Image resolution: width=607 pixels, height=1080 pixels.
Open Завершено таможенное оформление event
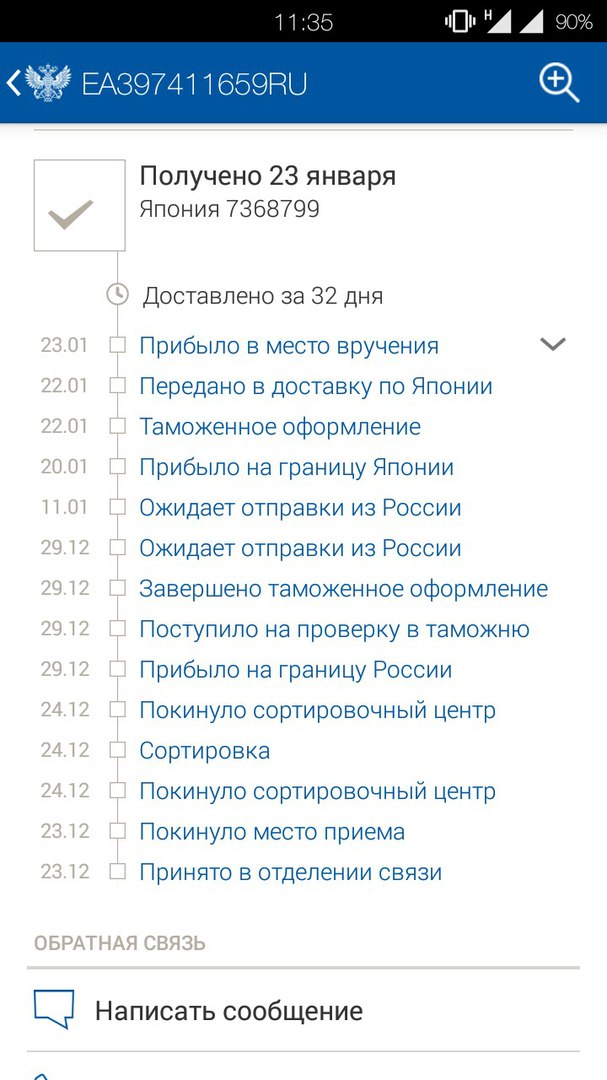[343, 589]
